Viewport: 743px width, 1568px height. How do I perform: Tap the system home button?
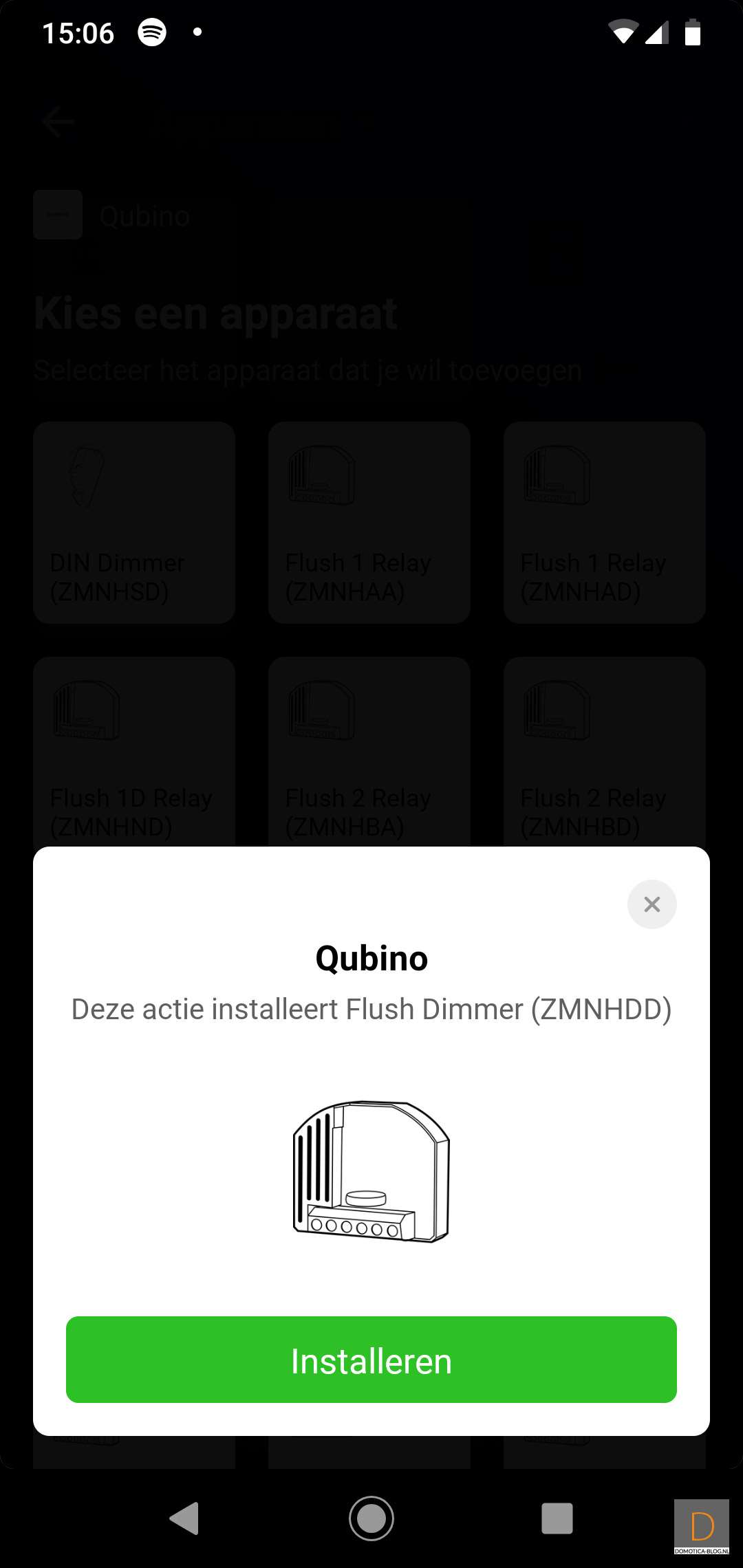[371, 1518]
